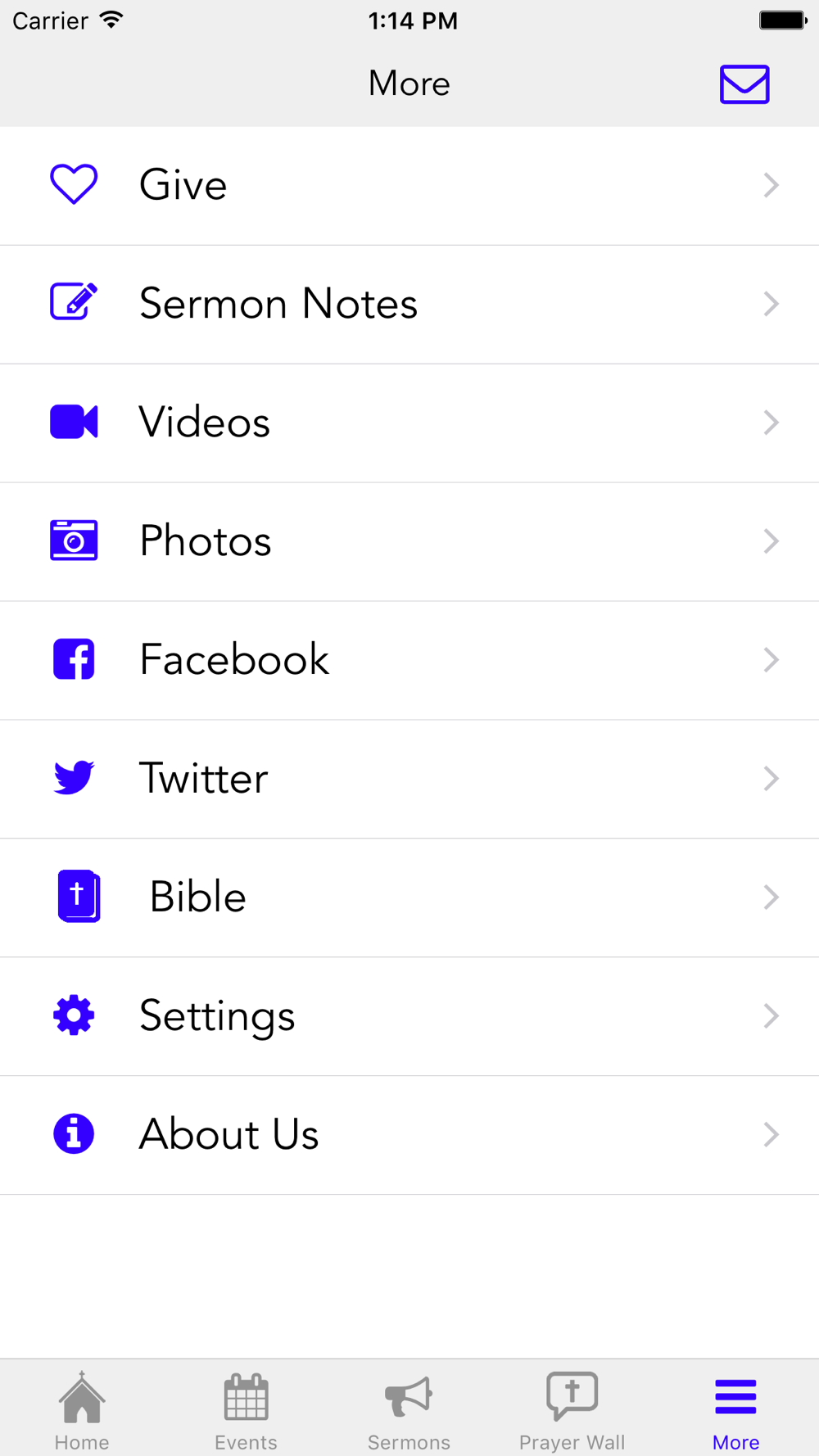This screenshot has width=819, height=1456.
Task: Switch to the Events tab
Action: (x=246, y=1410)
